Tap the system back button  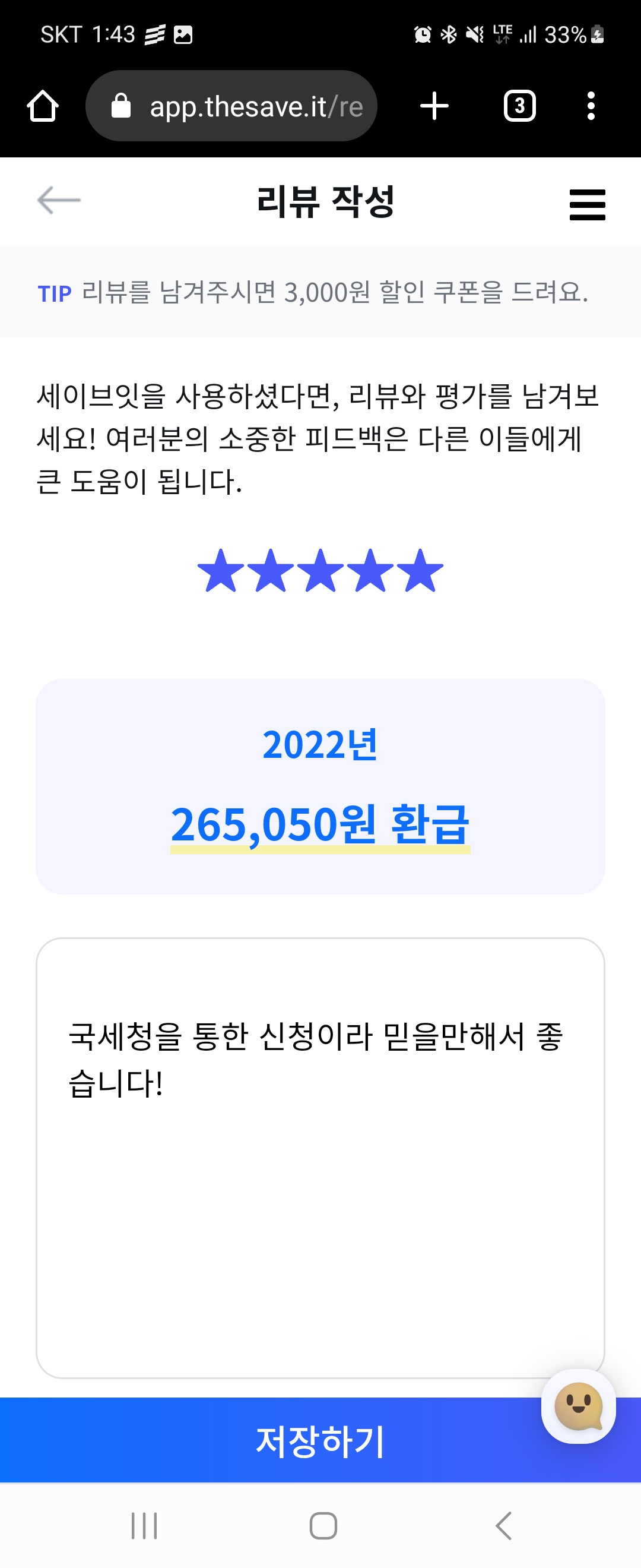pos(503,1525)
